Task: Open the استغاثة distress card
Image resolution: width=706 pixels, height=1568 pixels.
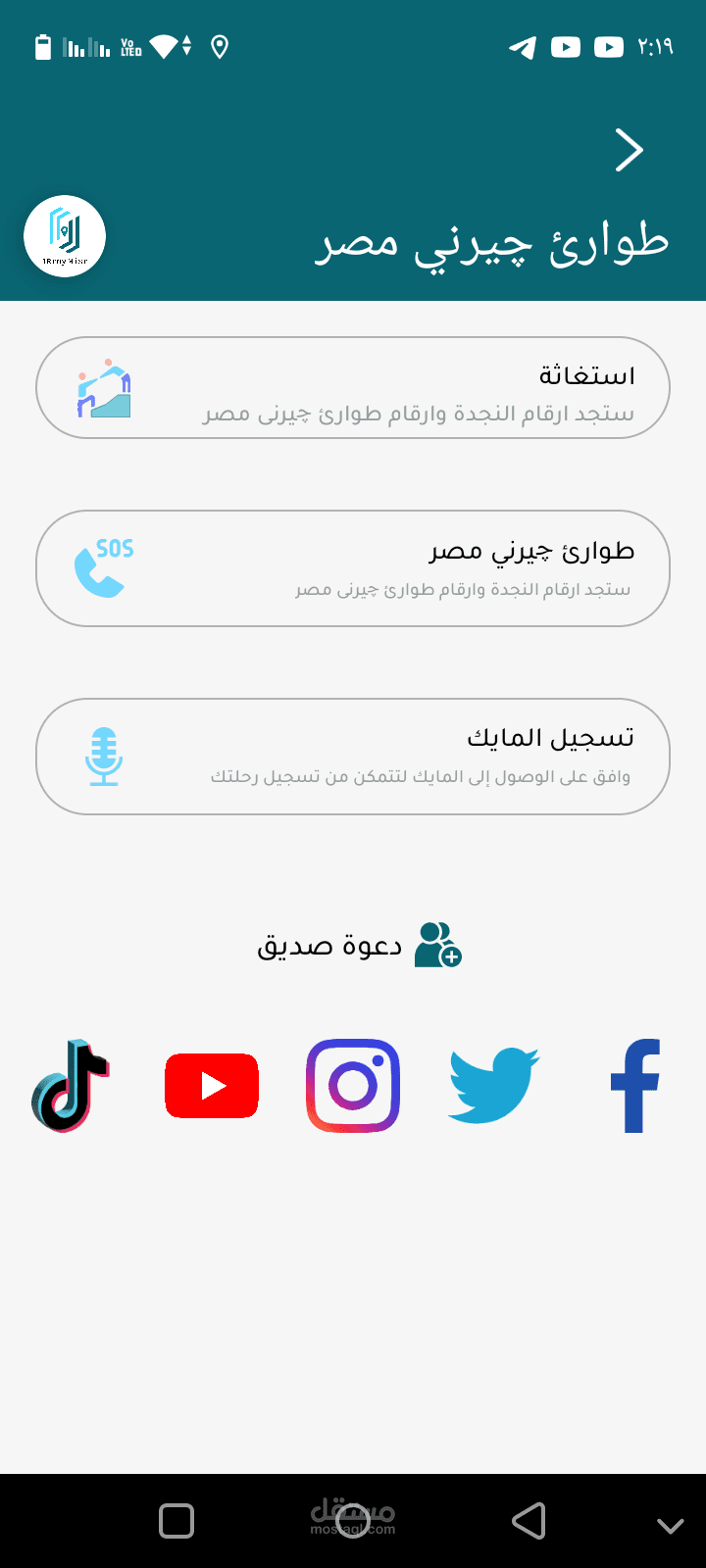Action: [x=353, y=388]
